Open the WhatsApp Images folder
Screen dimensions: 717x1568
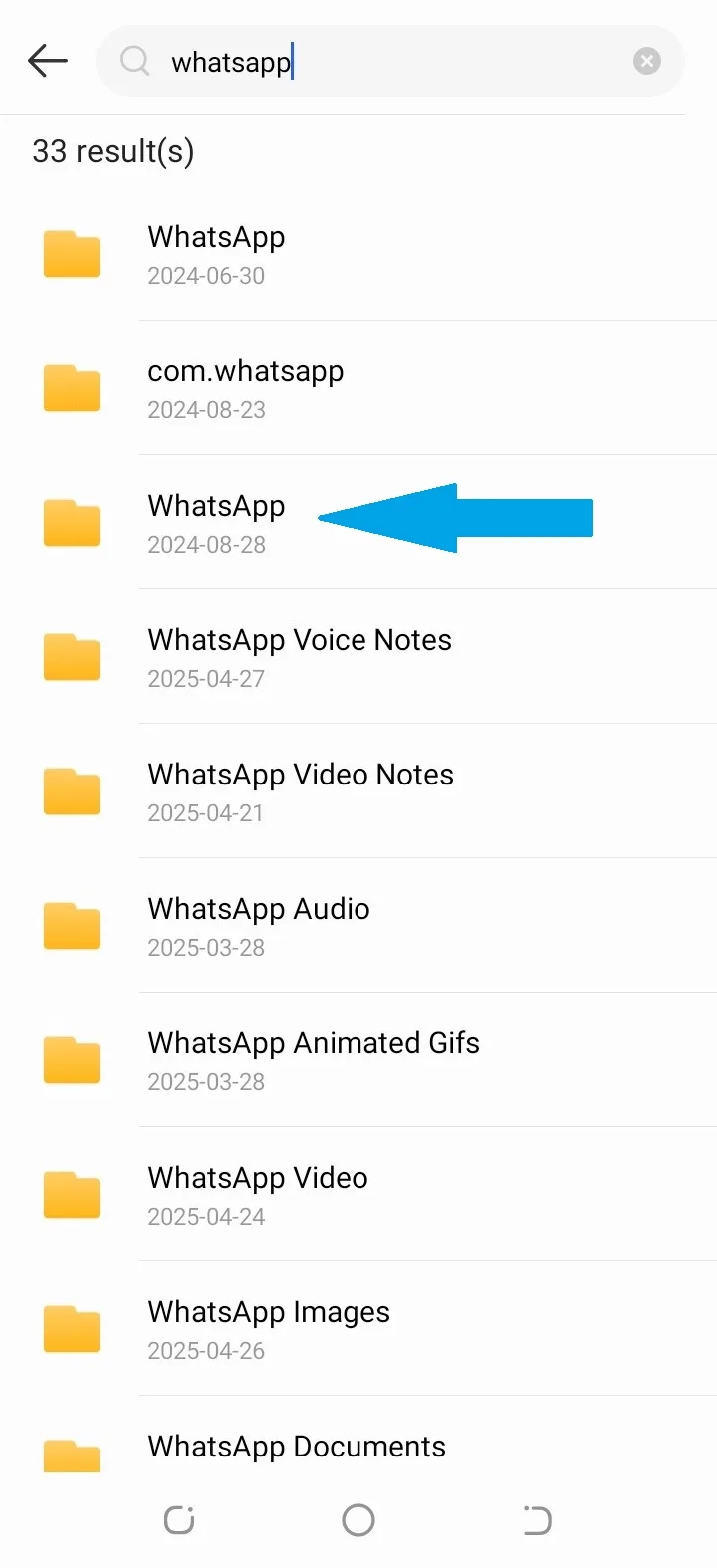click(x=268, y=1329)
